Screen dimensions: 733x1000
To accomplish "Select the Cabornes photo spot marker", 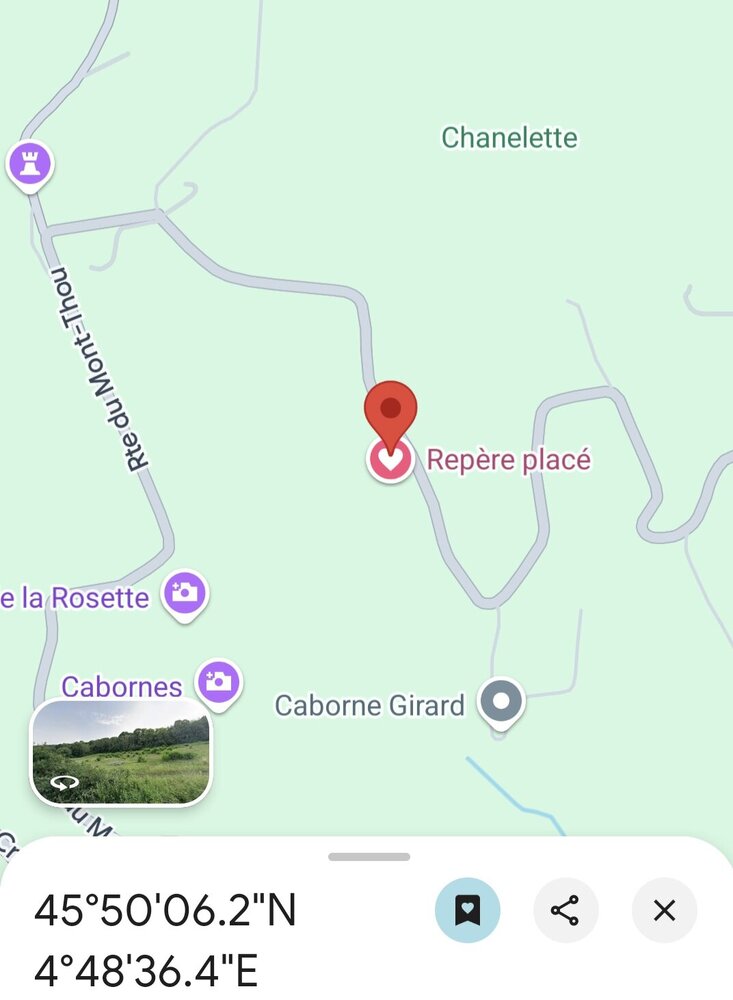I will pos(218,682).
